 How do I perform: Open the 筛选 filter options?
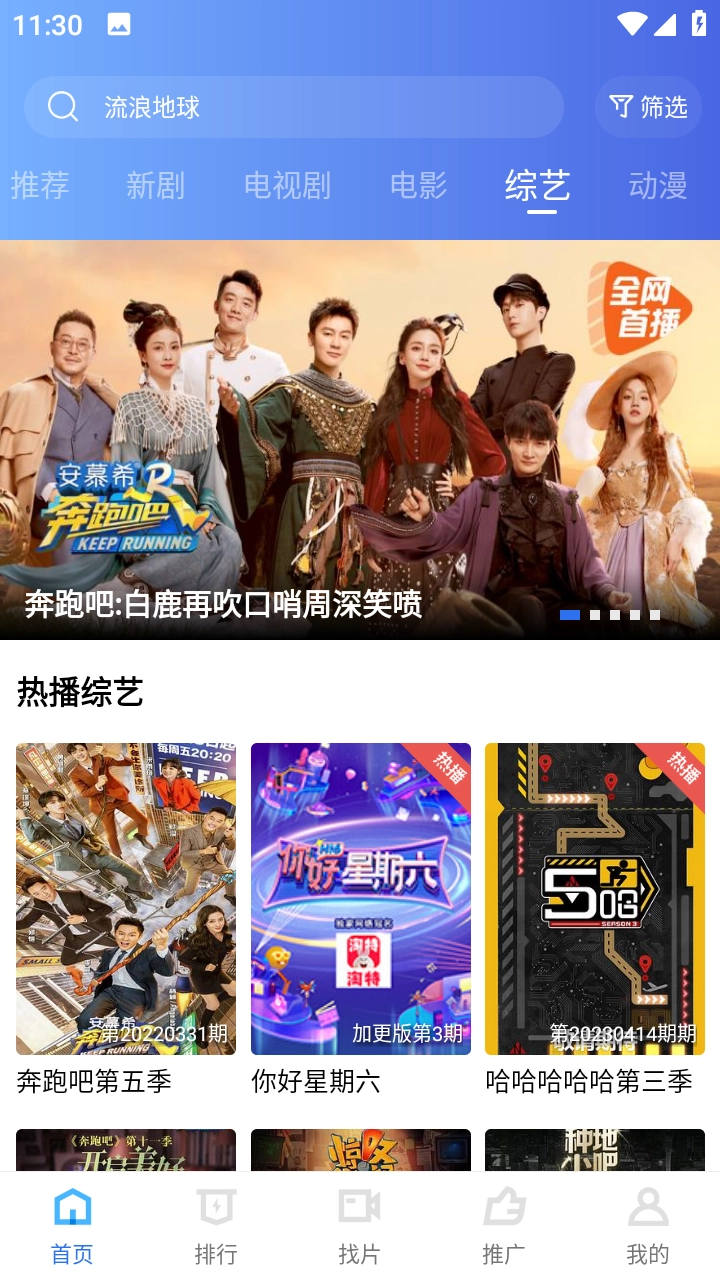click(648, 106)
